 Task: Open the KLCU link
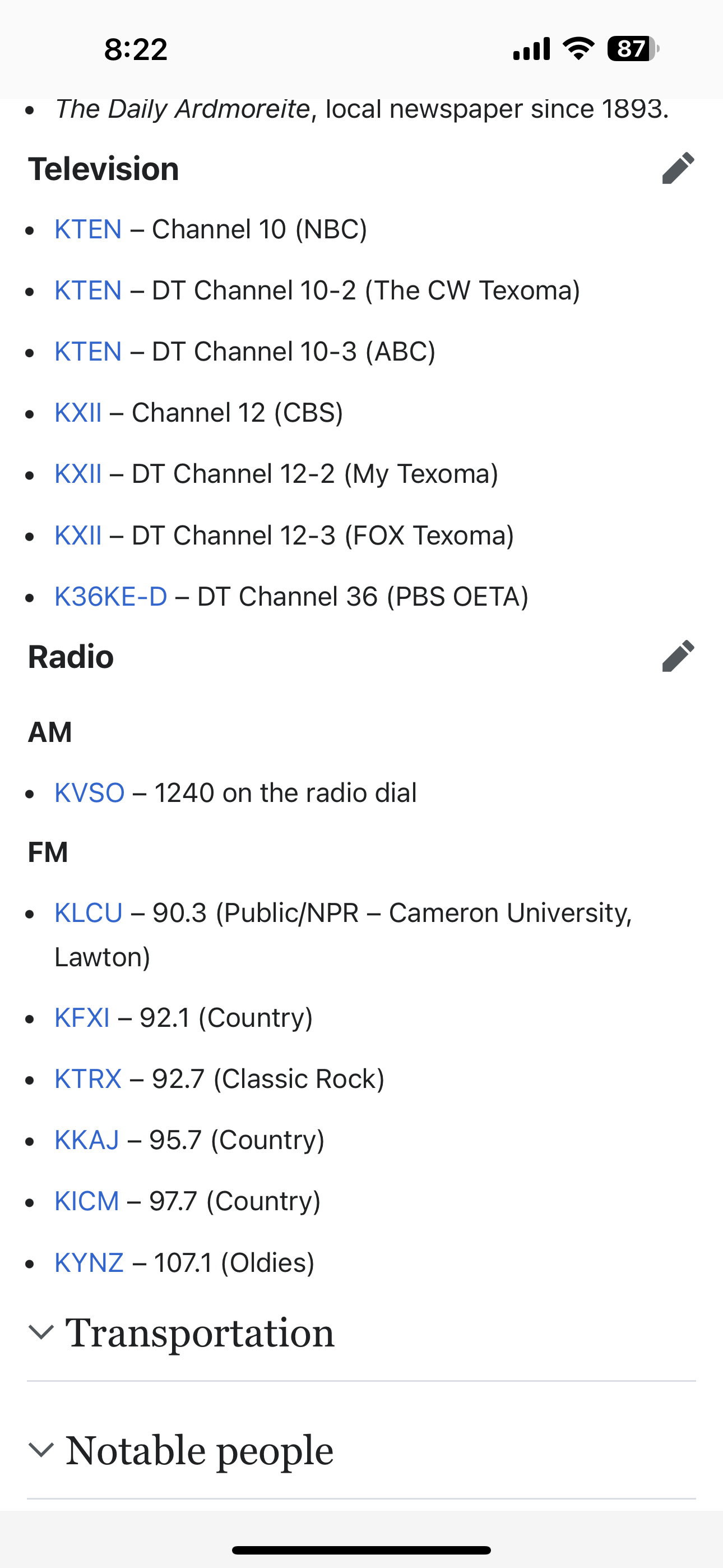(88, 912)
